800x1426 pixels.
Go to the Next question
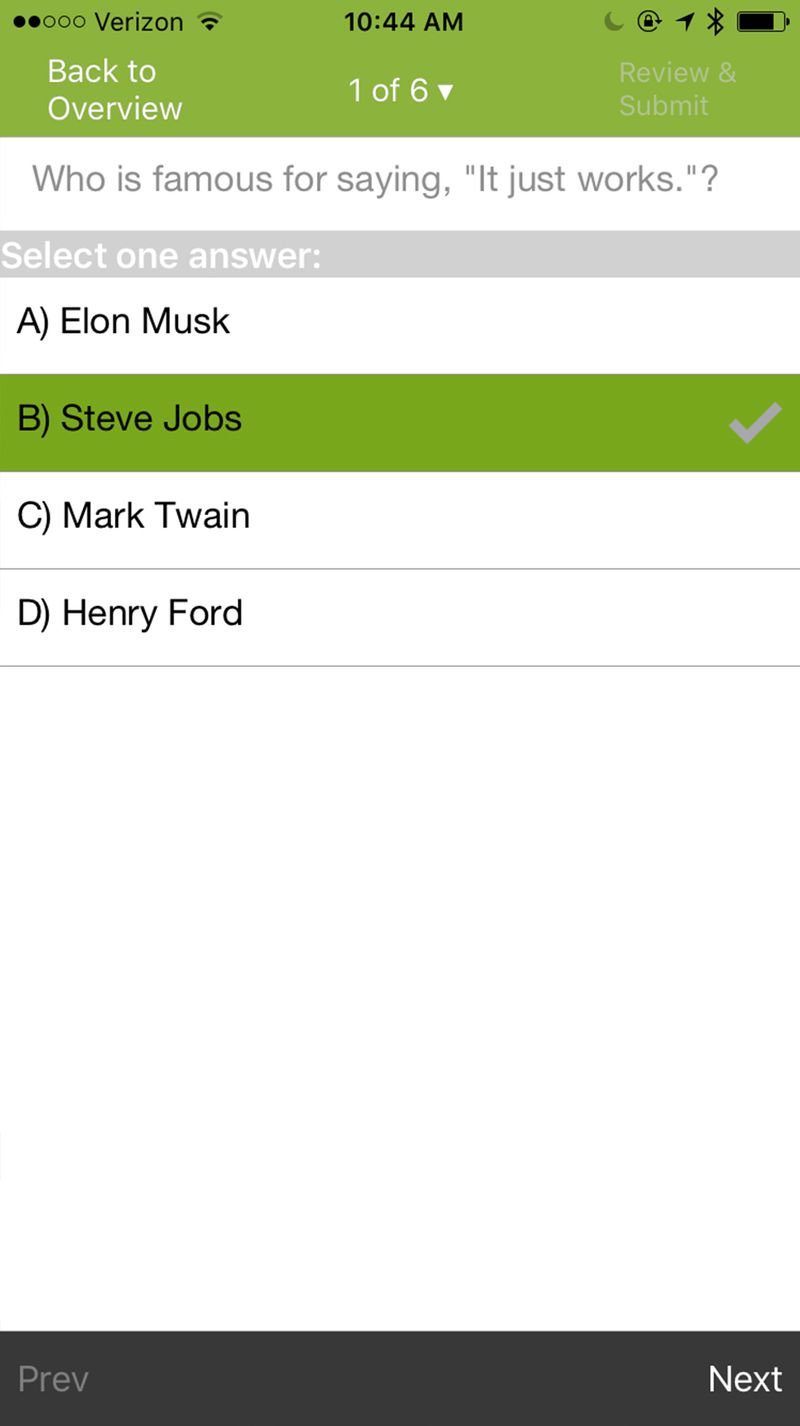coord(745,1379)
